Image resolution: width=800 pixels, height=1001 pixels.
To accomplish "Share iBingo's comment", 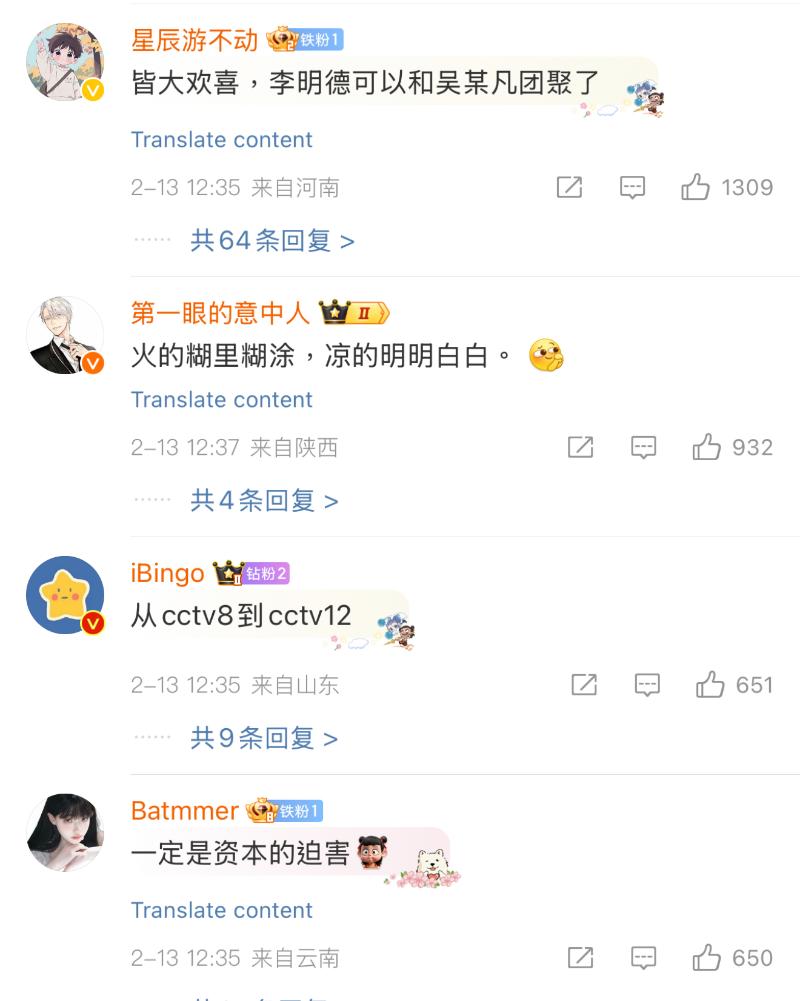I will pyautogui.click(x=584, y=685).
